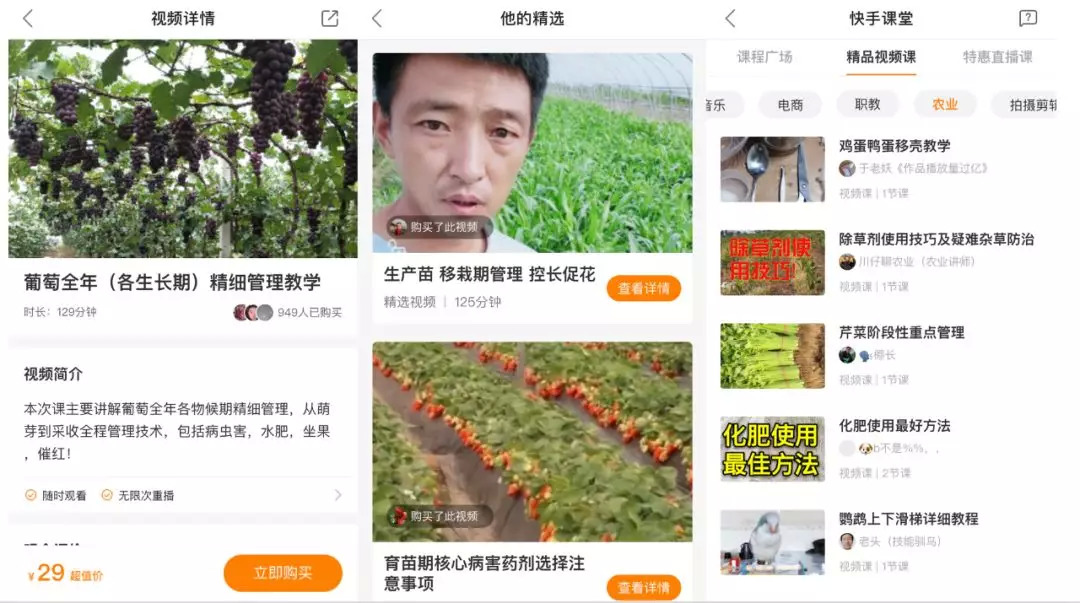Go back from the 视频详情 page
1080x603 pixels.
(28, 18)
